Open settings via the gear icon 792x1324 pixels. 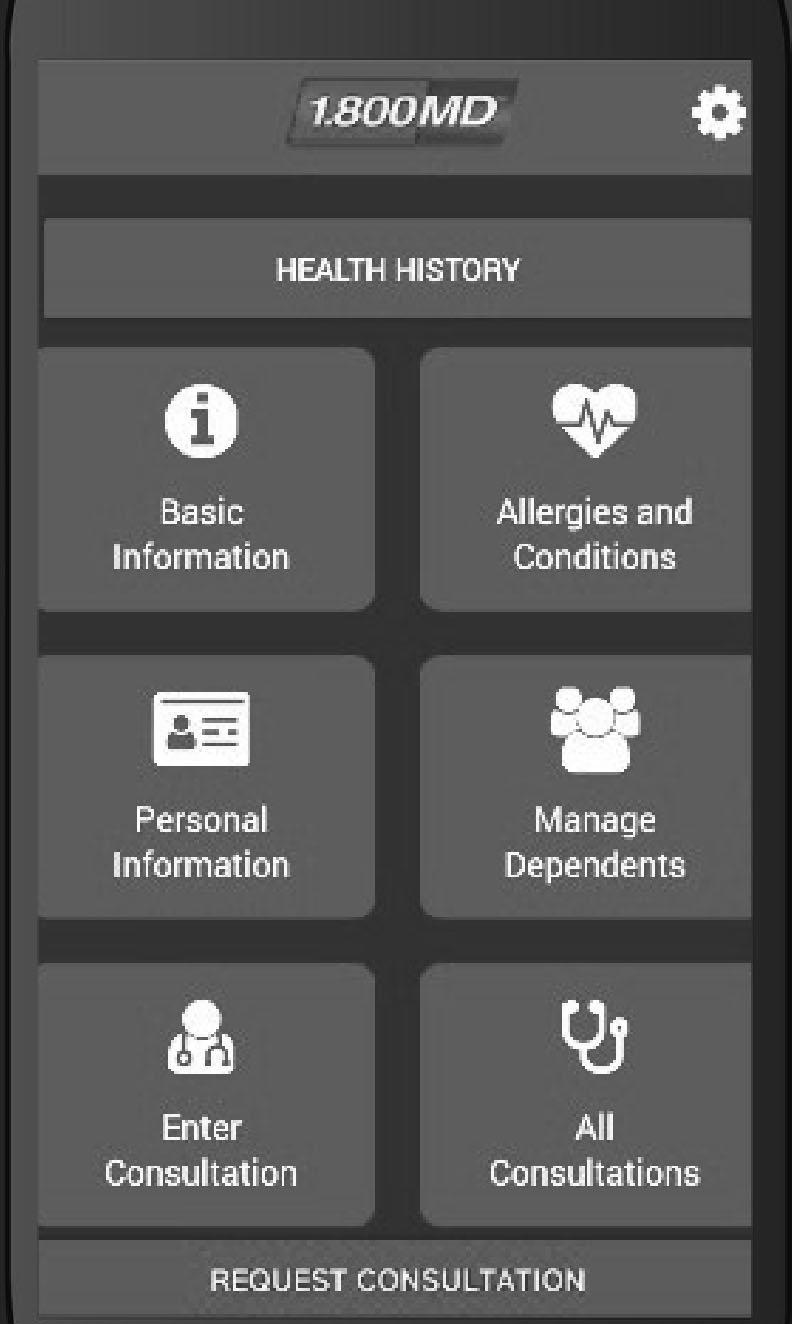click(x=718, y=116)
